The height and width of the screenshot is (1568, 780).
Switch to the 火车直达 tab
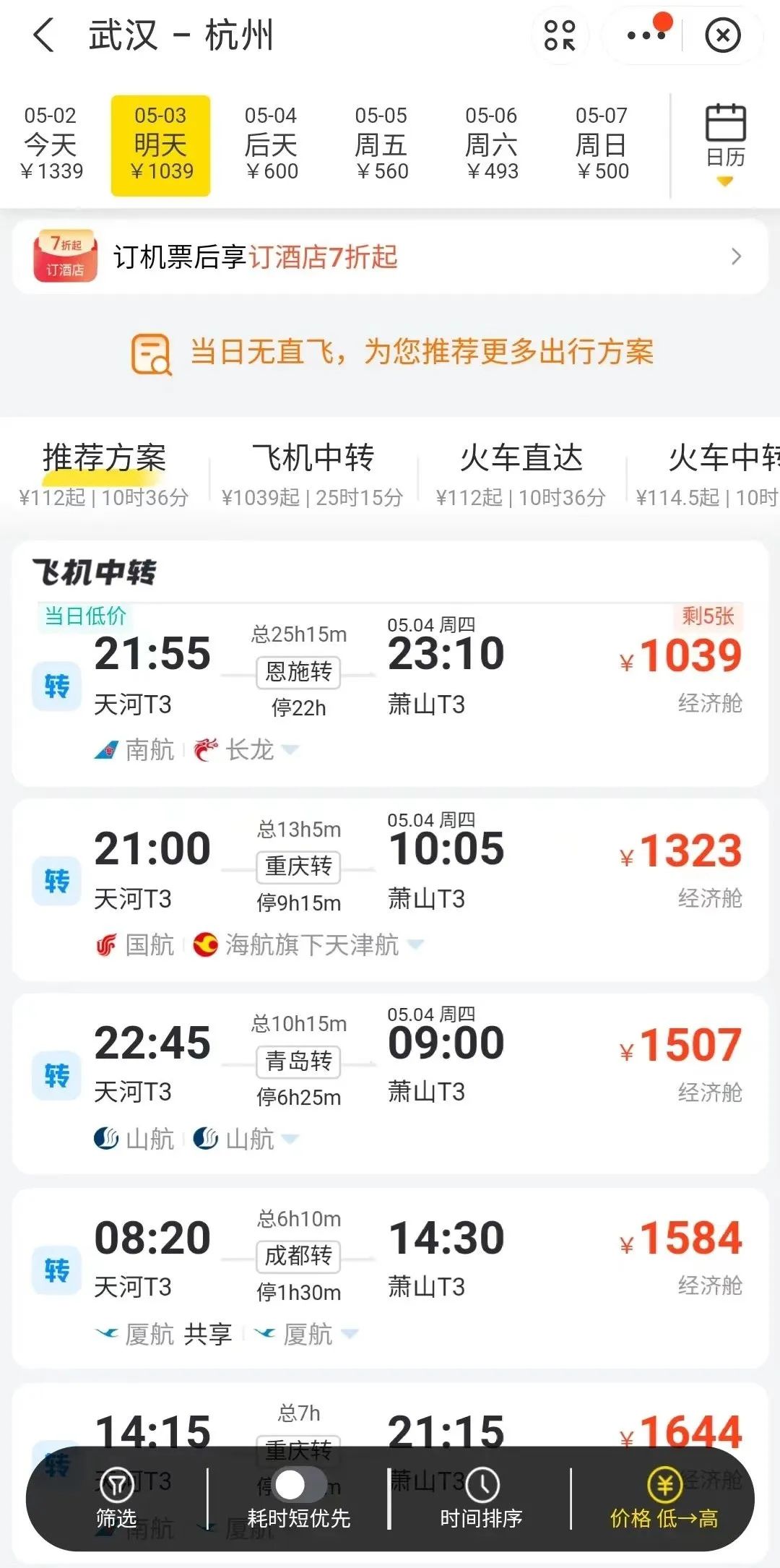(x=521, y=473)
